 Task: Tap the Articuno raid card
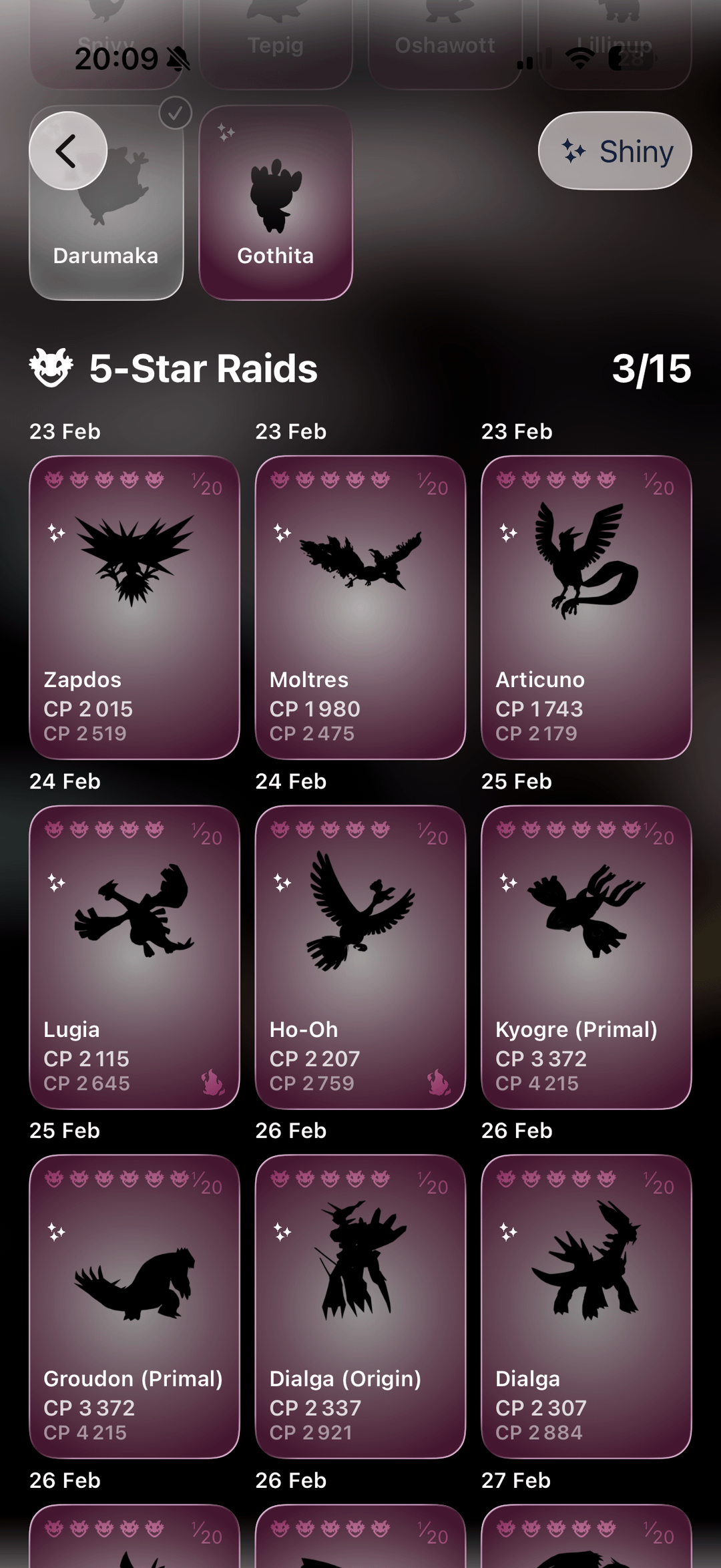click(x=585, y=607)
